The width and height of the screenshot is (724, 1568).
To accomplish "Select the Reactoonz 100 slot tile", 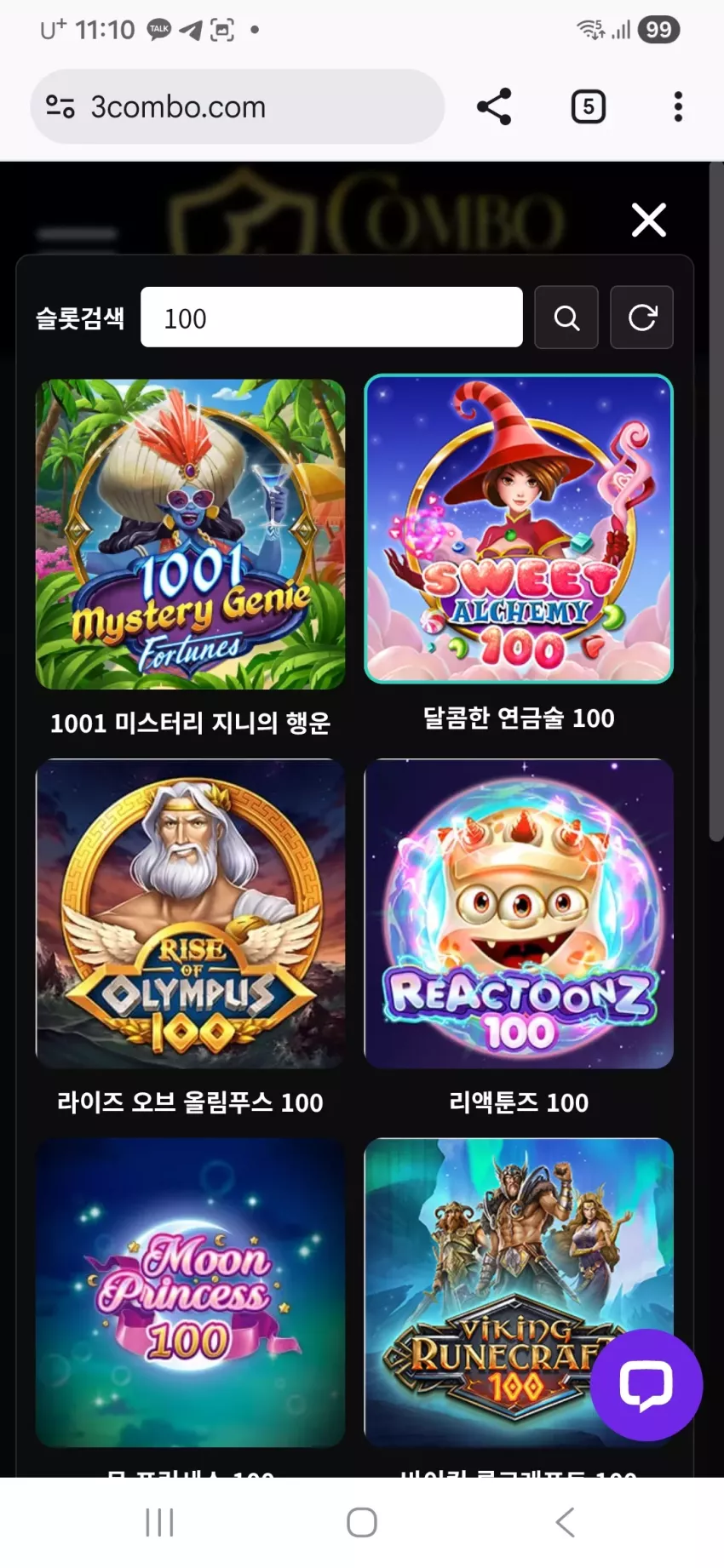I will (519, 913).
